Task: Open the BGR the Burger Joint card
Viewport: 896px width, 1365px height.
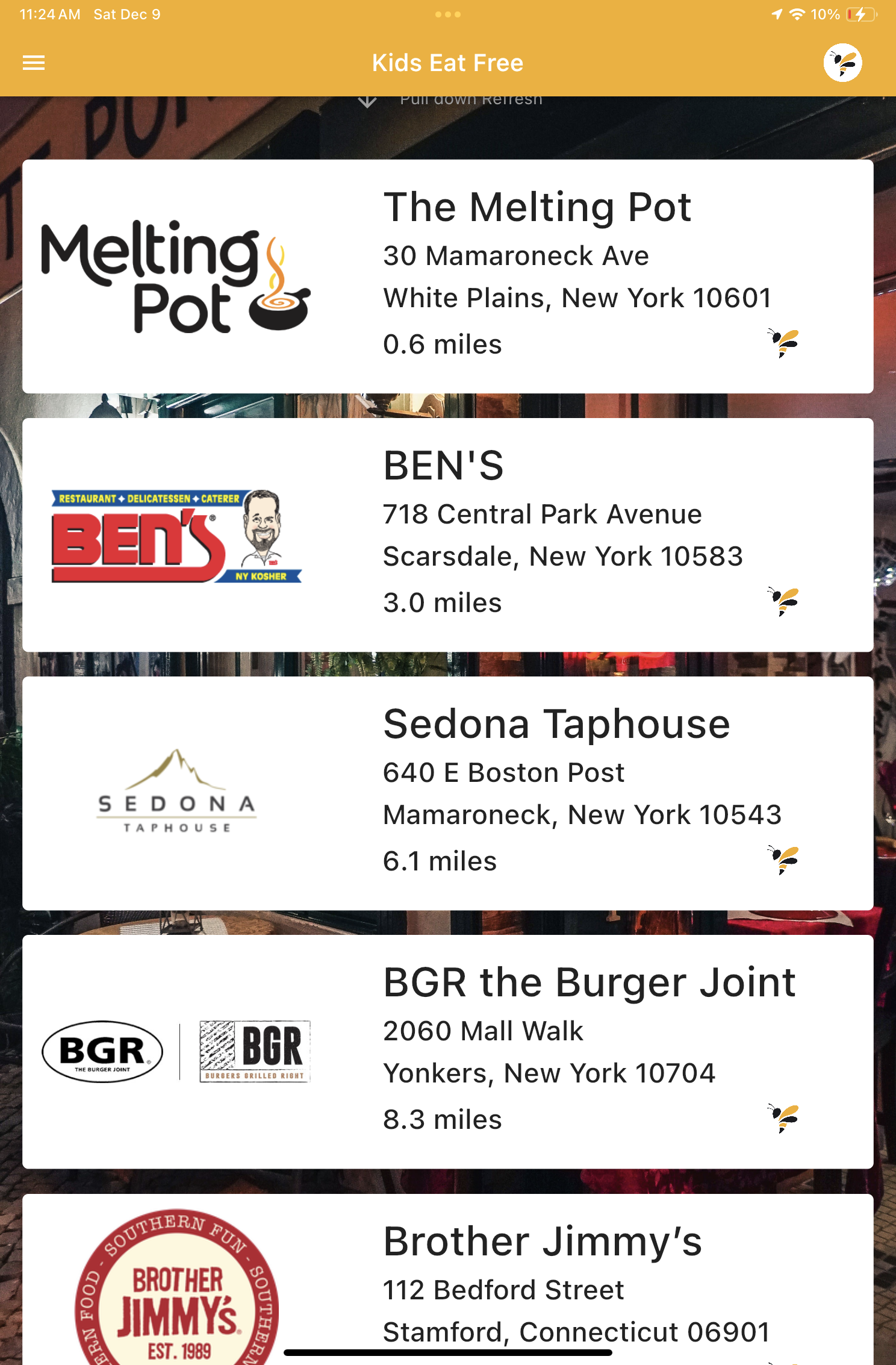Action: pyautogui.click(x=447, y=1051)
